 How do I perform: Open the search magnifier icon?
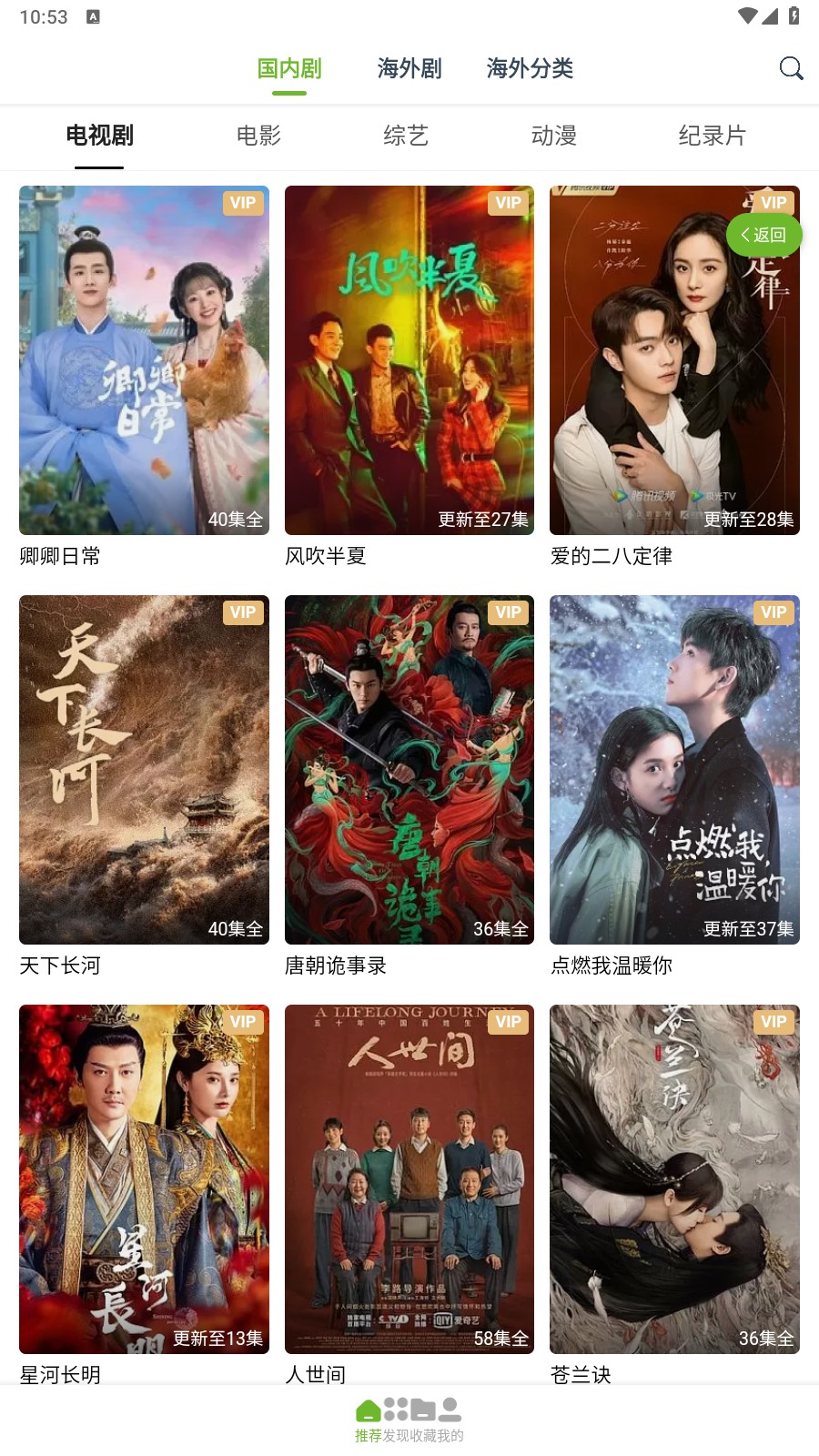pos(790,68)
